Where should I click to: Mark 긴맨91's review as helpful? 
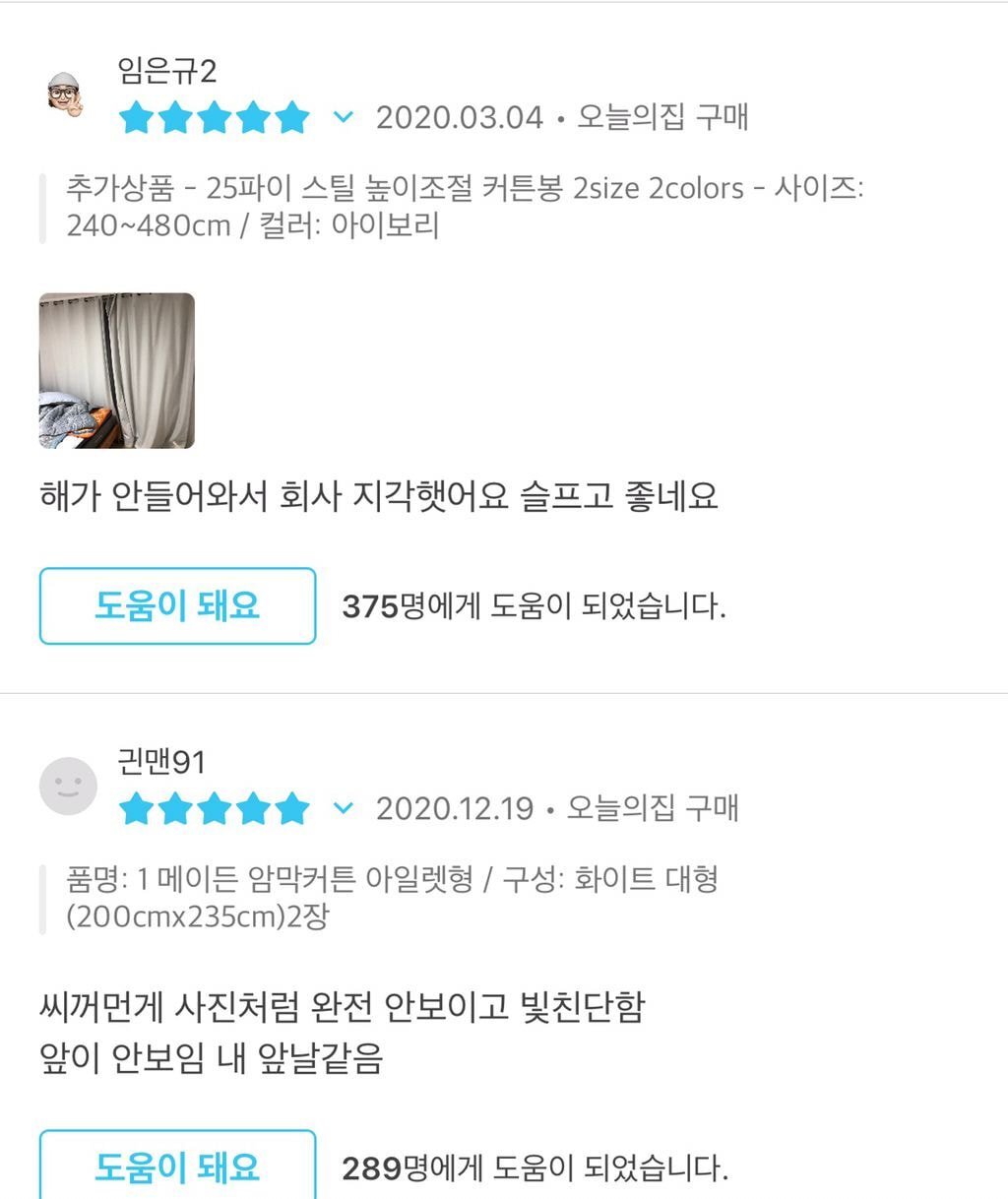tap(177, 1166)
